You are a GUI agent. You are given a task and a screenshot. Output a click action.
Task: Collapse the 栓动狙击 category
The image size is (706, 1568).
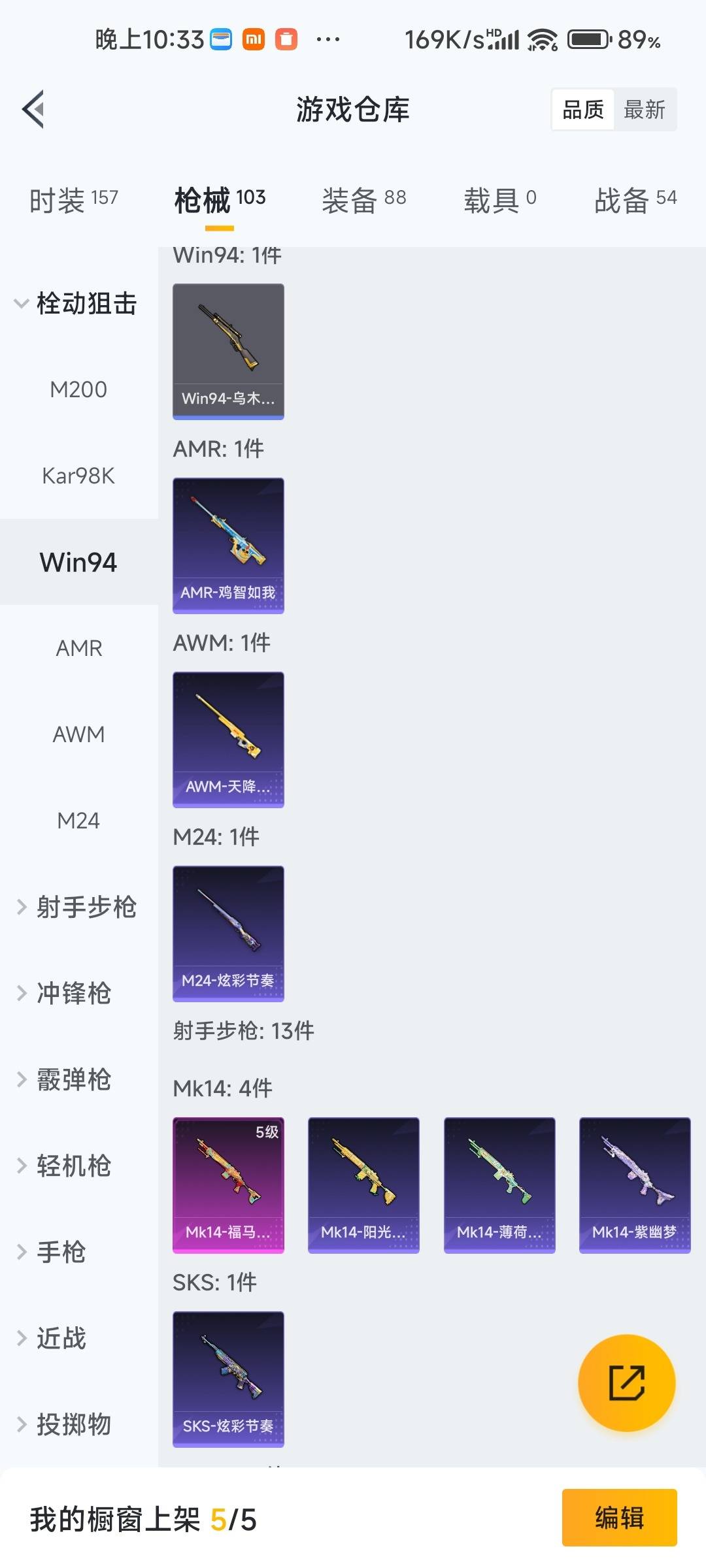(78, 304)
